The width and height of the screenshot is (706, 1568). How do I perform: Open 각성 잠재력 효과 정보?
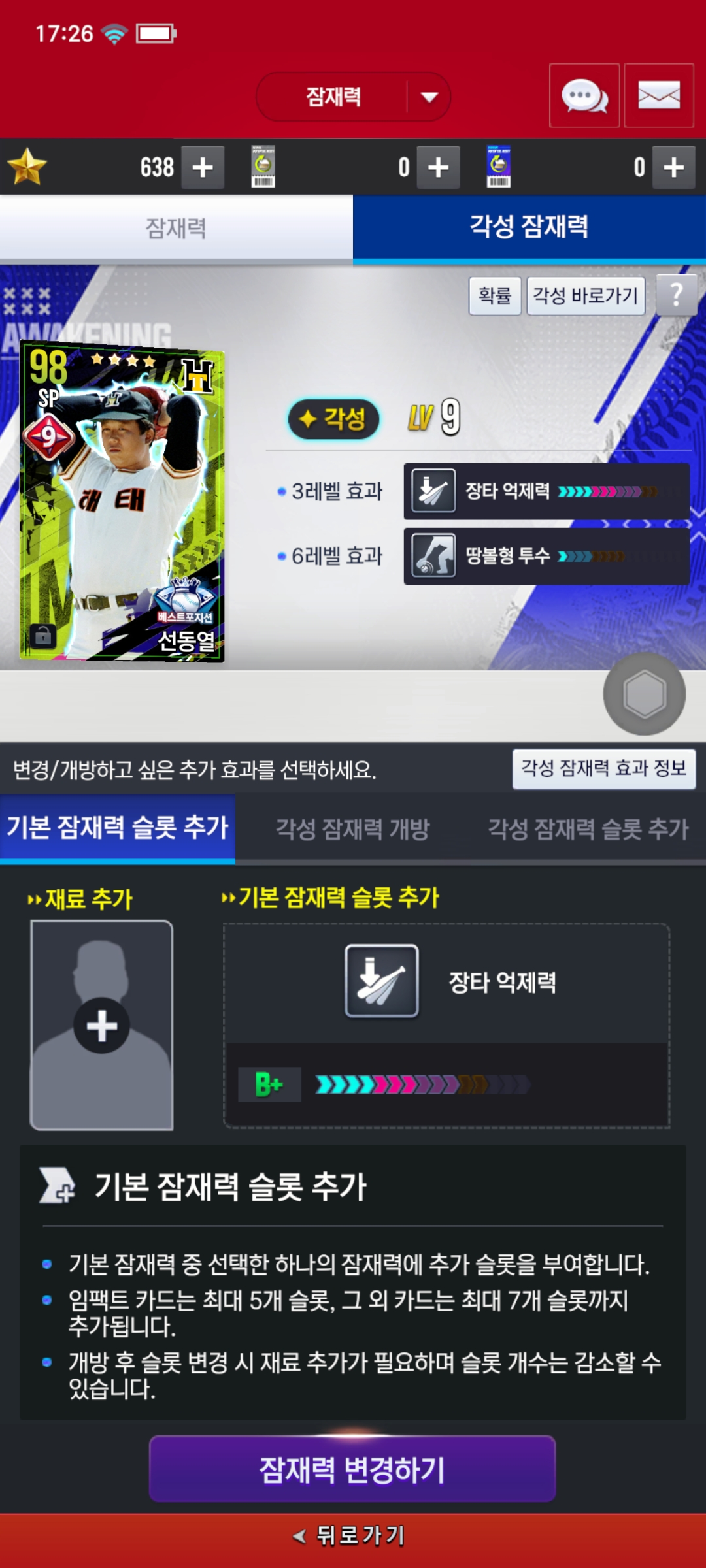point(603,768)
